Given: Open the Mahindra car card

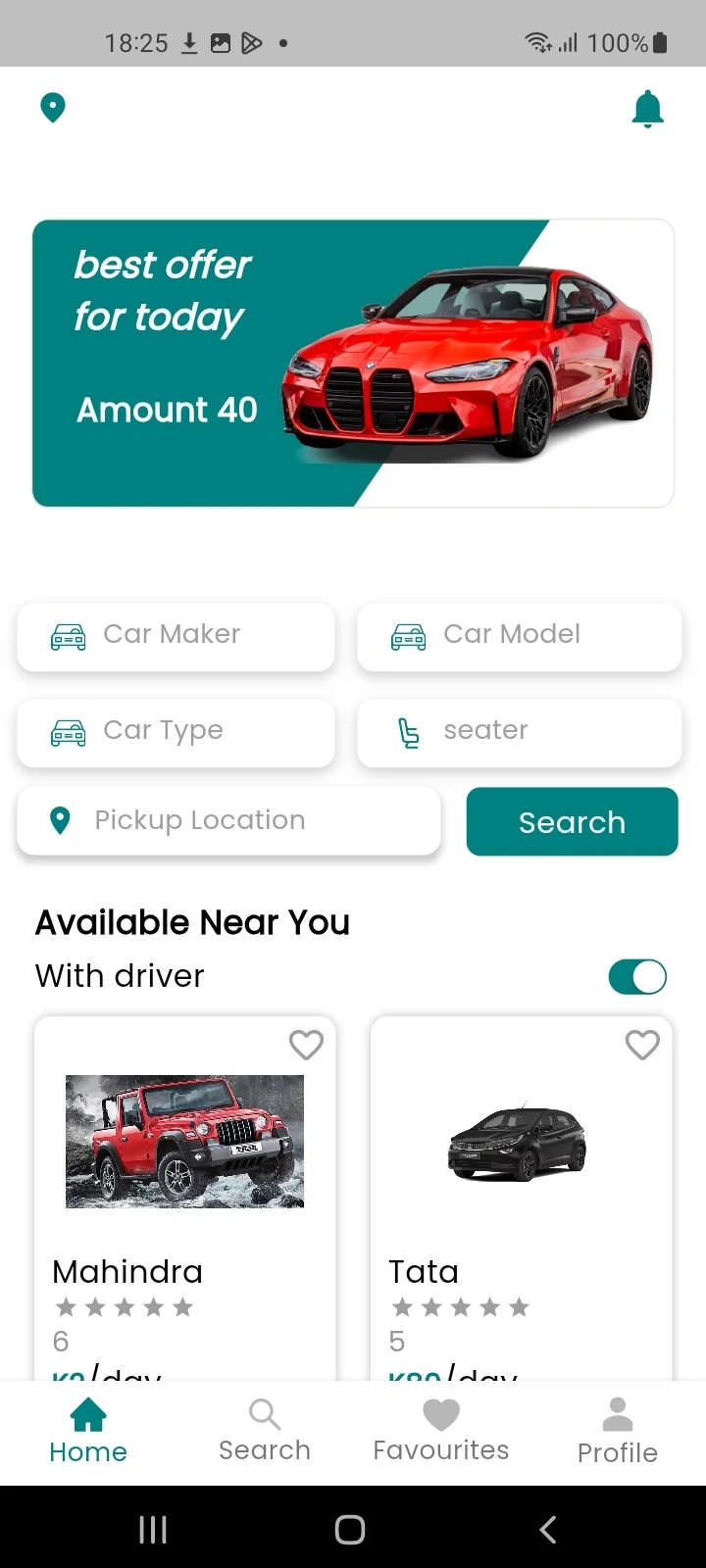Looking at the screenshot, I should (184, 1176).
